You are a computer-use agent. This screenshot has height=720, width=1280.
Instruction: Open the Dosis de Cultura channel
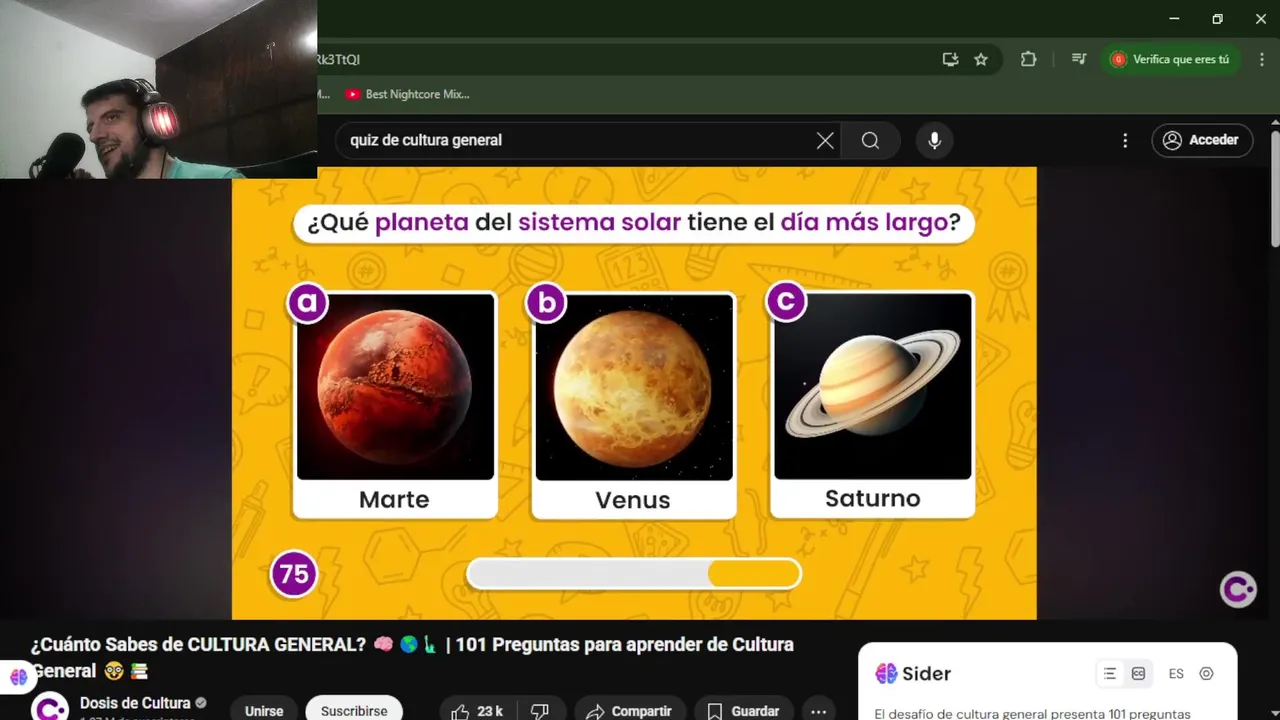pyautogui.click(x=135, y=703)
